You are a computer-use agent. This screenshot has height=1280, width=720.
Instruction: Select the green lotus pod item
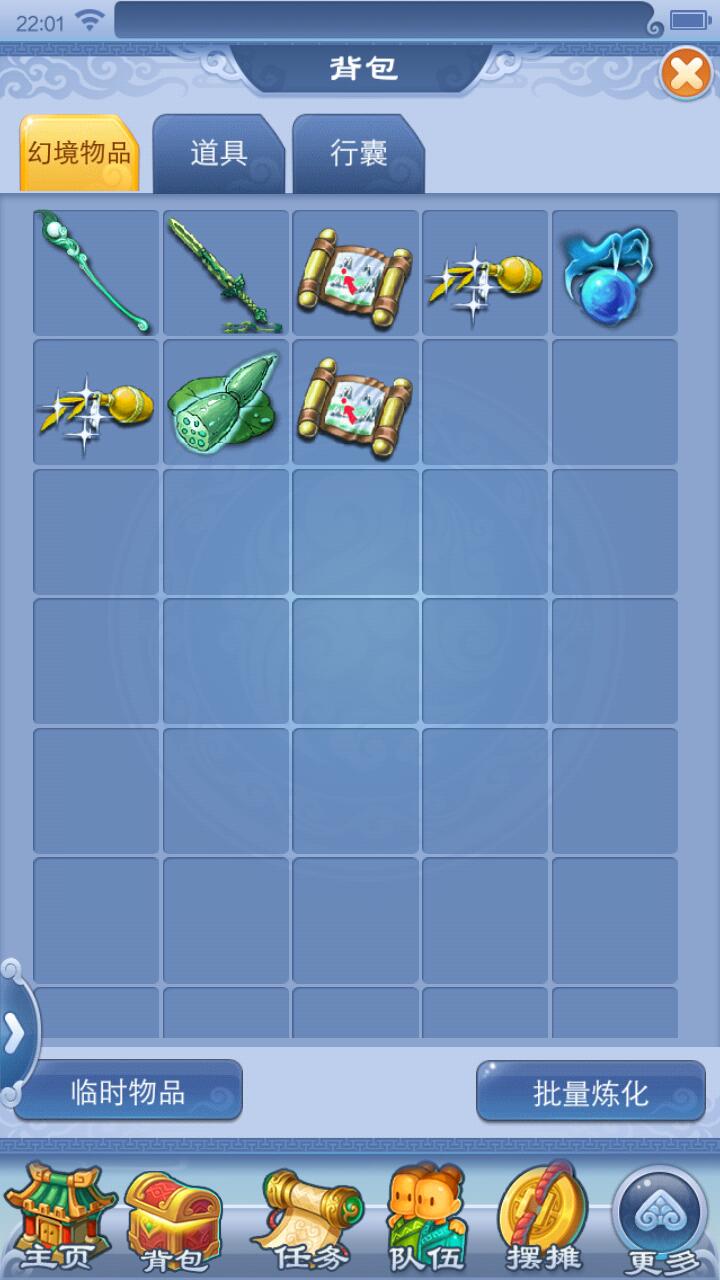[x=225, y=402]
